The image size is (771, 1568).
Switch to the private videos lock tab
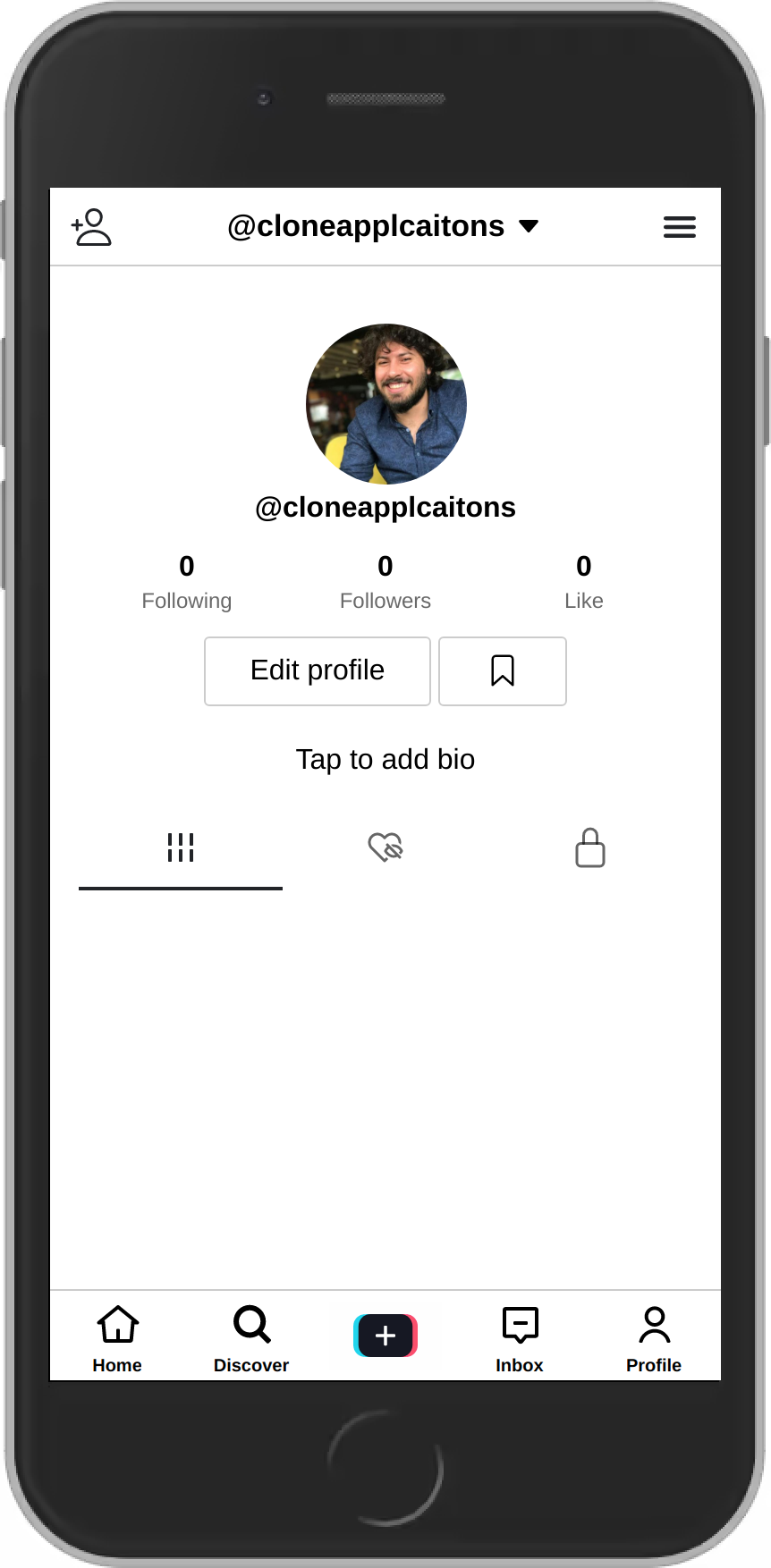[x=589, y=847]
